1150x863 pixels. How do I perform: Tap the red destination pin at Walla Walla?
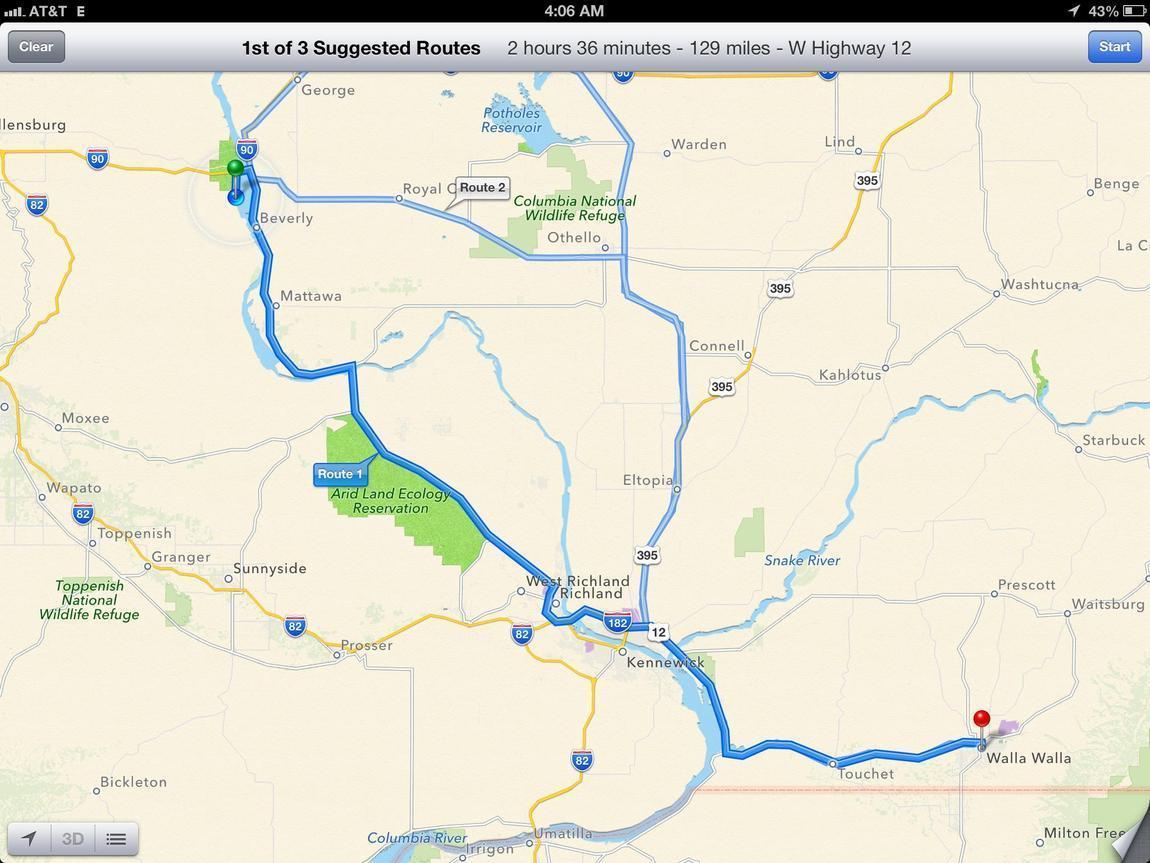(x=982, y=721)
